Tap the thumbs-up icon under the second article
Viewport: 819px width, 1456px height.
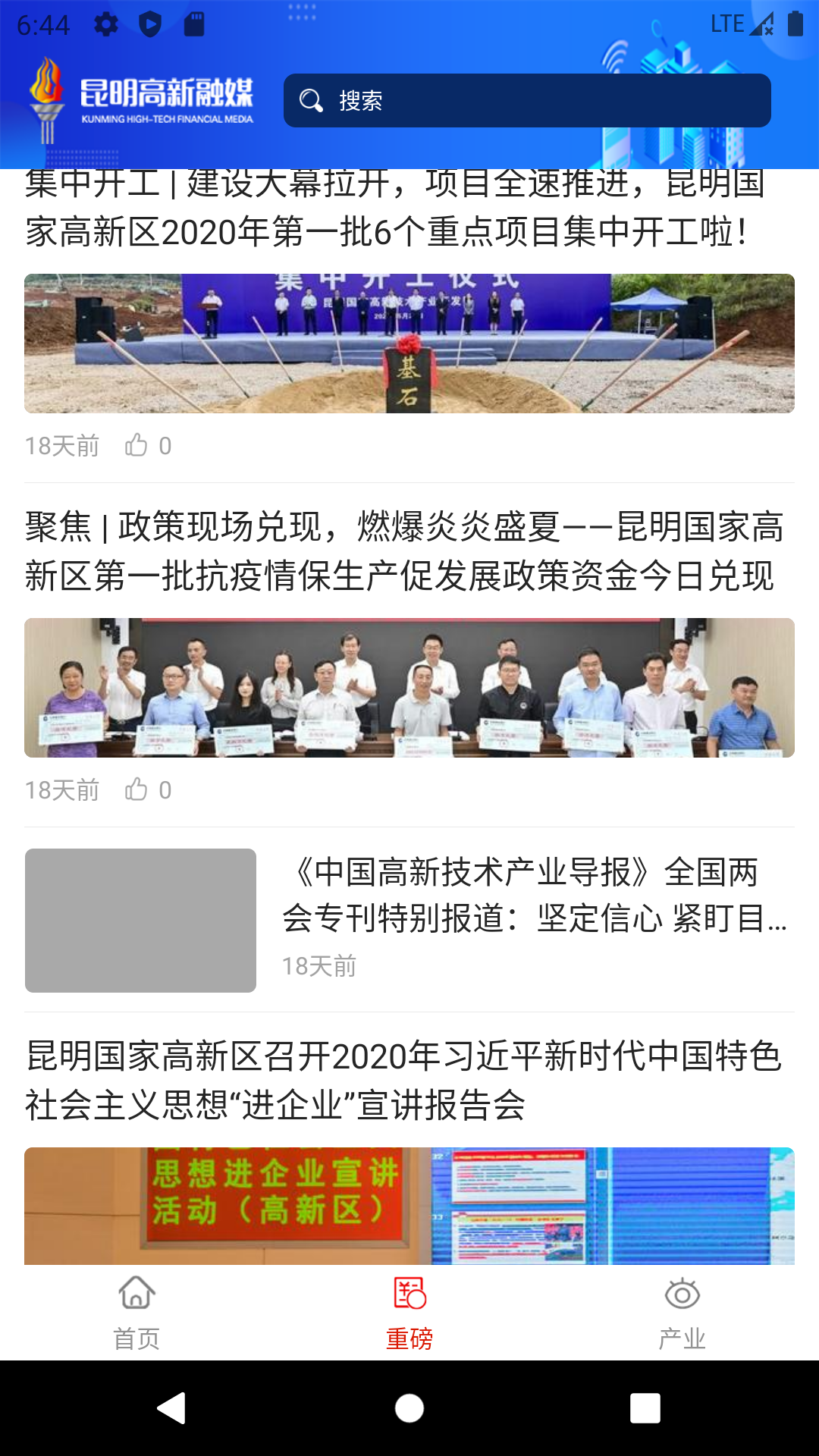point(138,789)
